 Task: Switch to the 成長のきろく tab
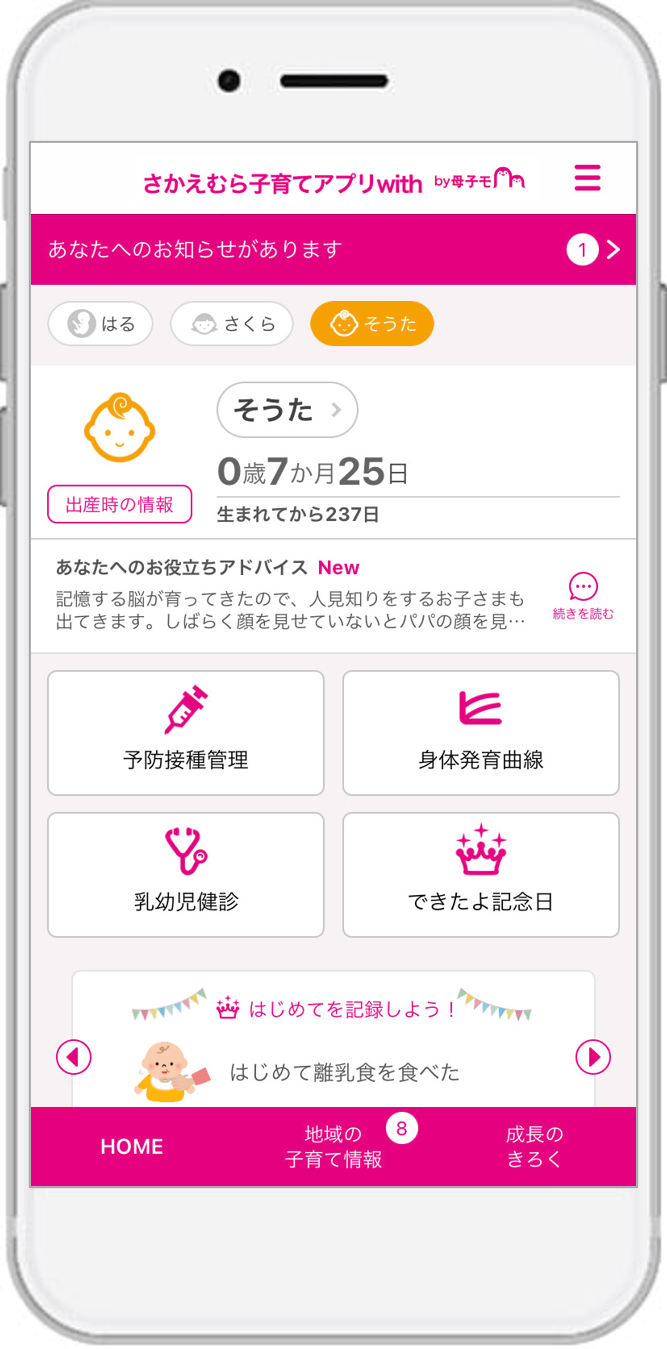(x=534, y=1147)
